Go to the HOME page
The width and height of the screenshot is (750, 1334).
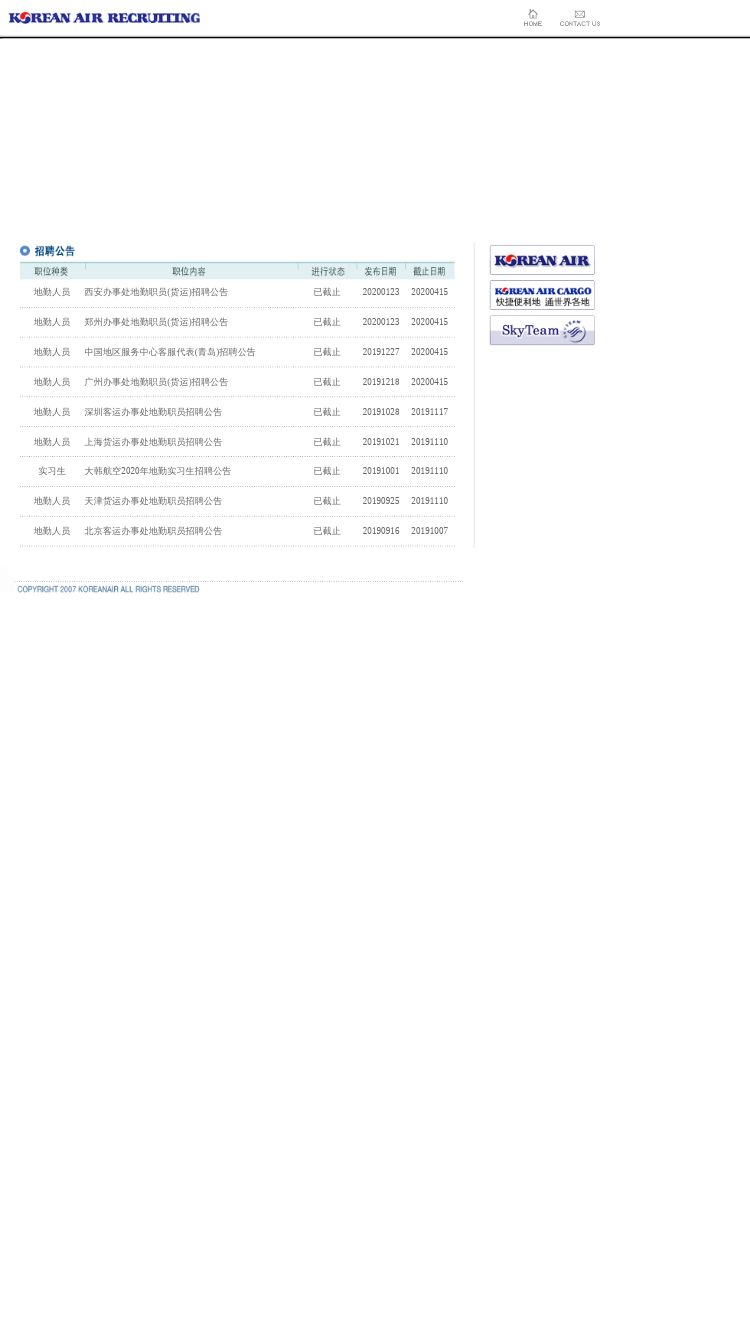pos(532,18)
